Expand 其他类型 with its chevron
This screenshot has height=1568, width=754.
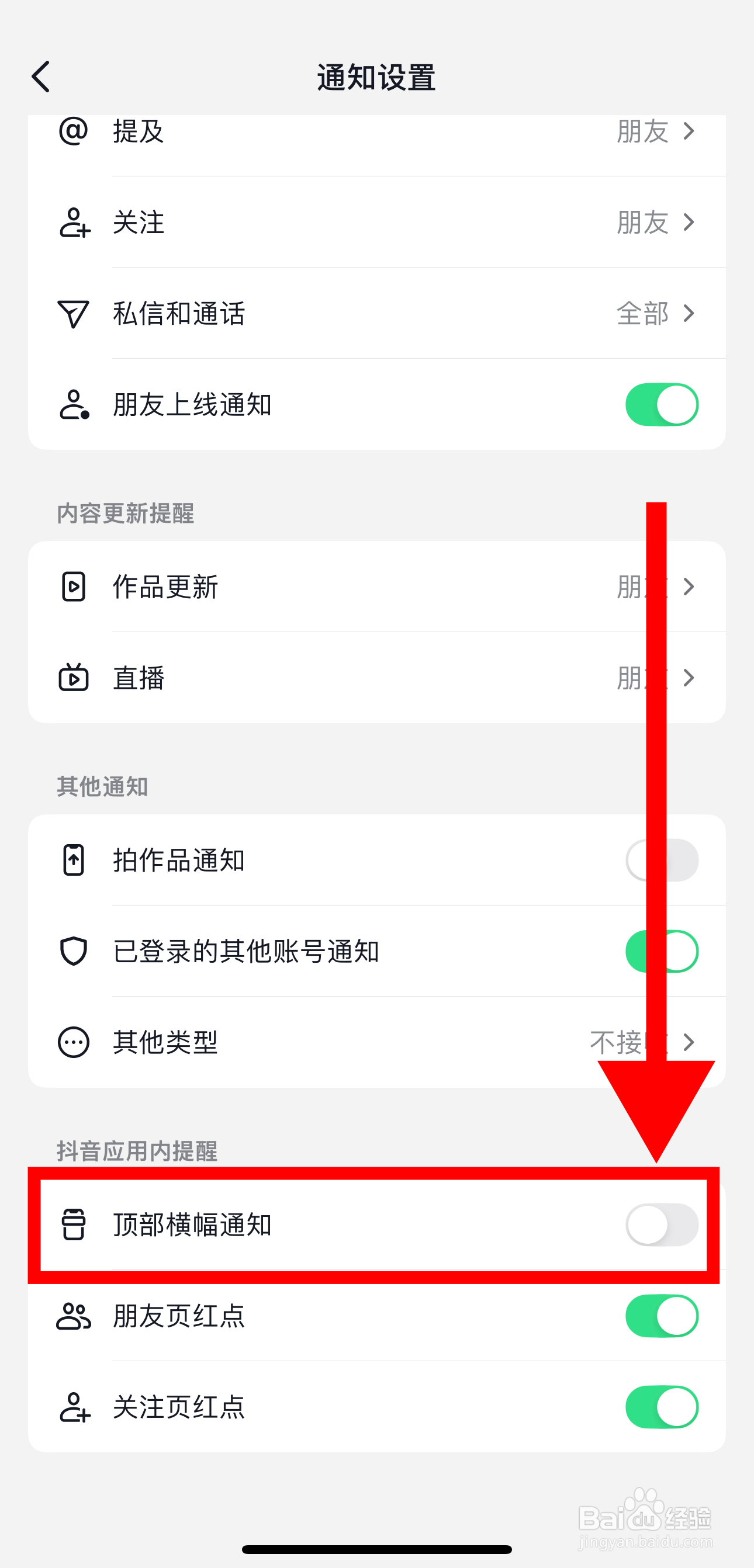click(x=689, y=1042)
